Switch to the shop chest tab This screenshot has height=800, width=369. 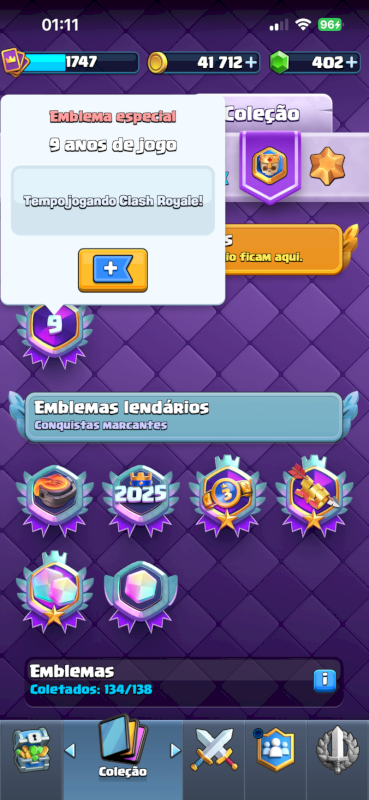31,749
